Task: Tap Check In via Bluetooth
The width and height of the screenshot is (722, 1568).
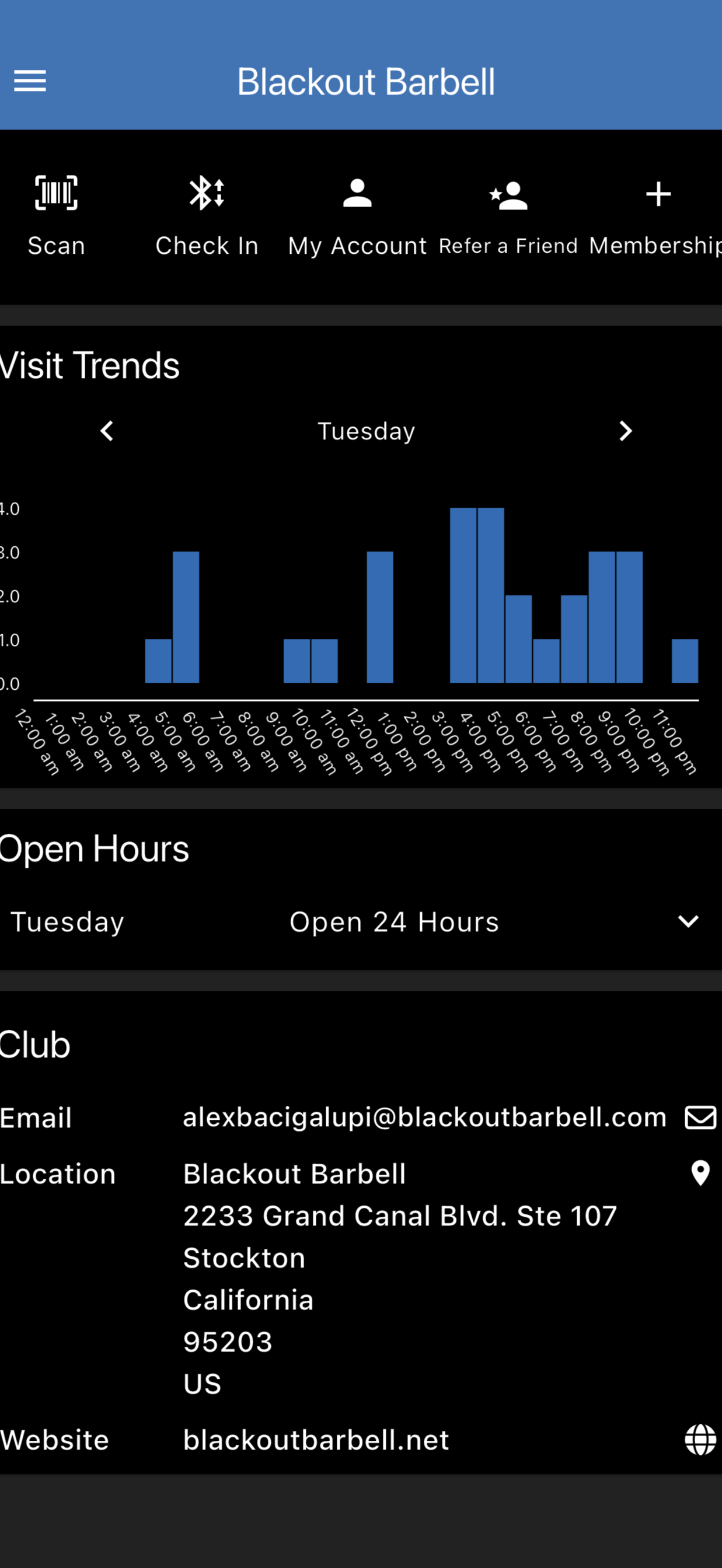Action: pos(207,215)
